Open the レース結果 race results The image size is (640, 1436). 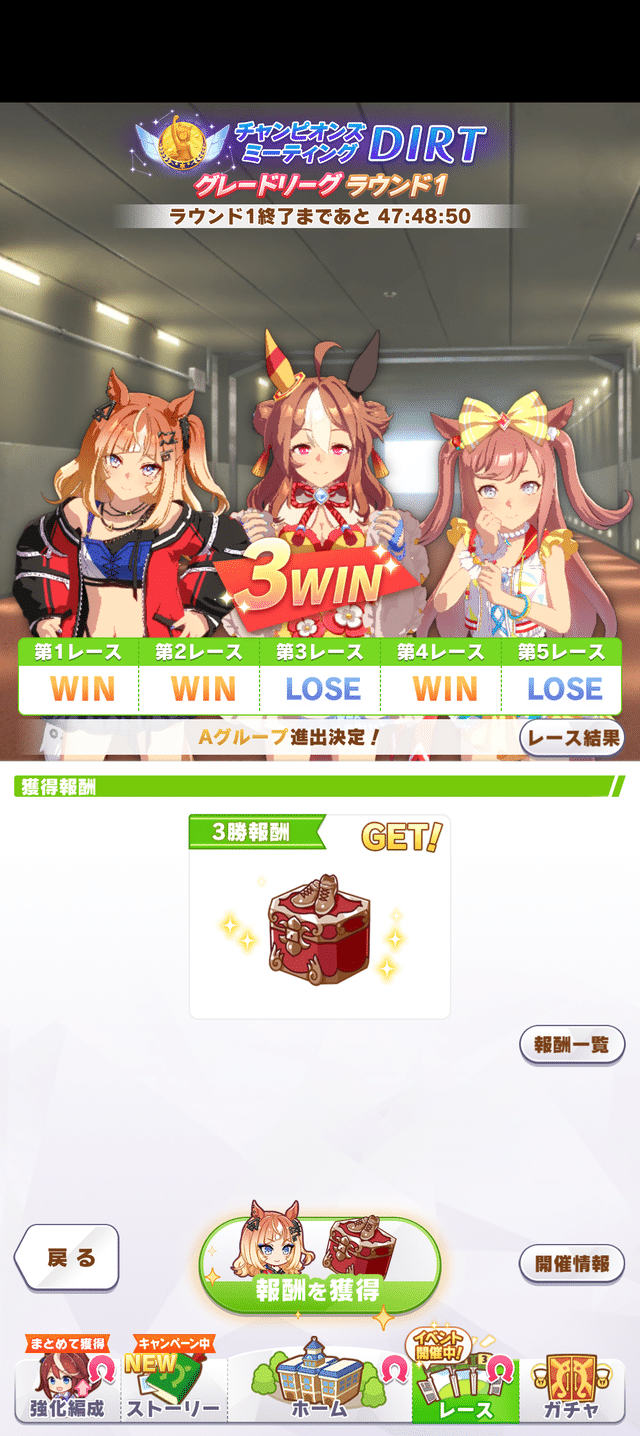572,740
